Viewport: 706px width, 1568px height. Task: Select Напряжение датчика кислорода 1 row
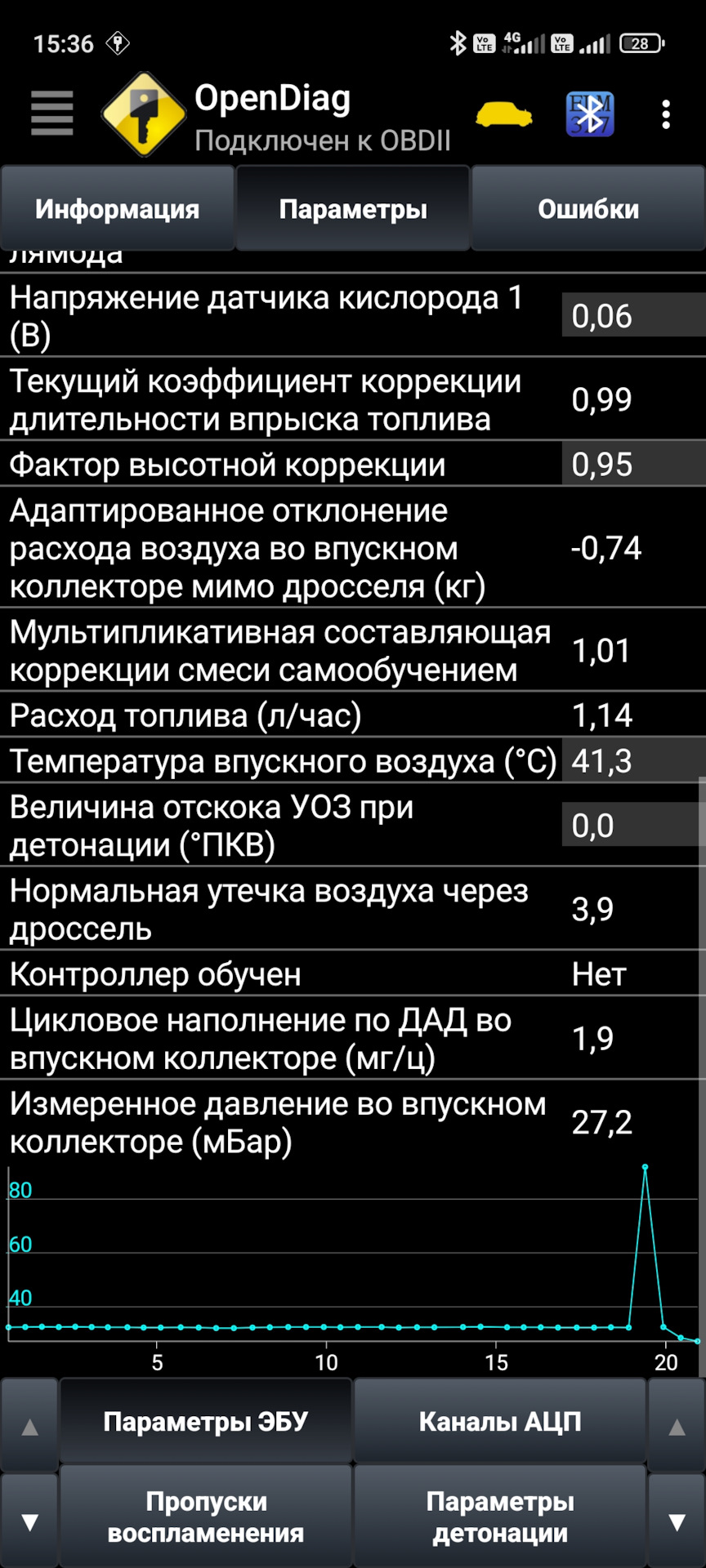click(x=353, y=316)
